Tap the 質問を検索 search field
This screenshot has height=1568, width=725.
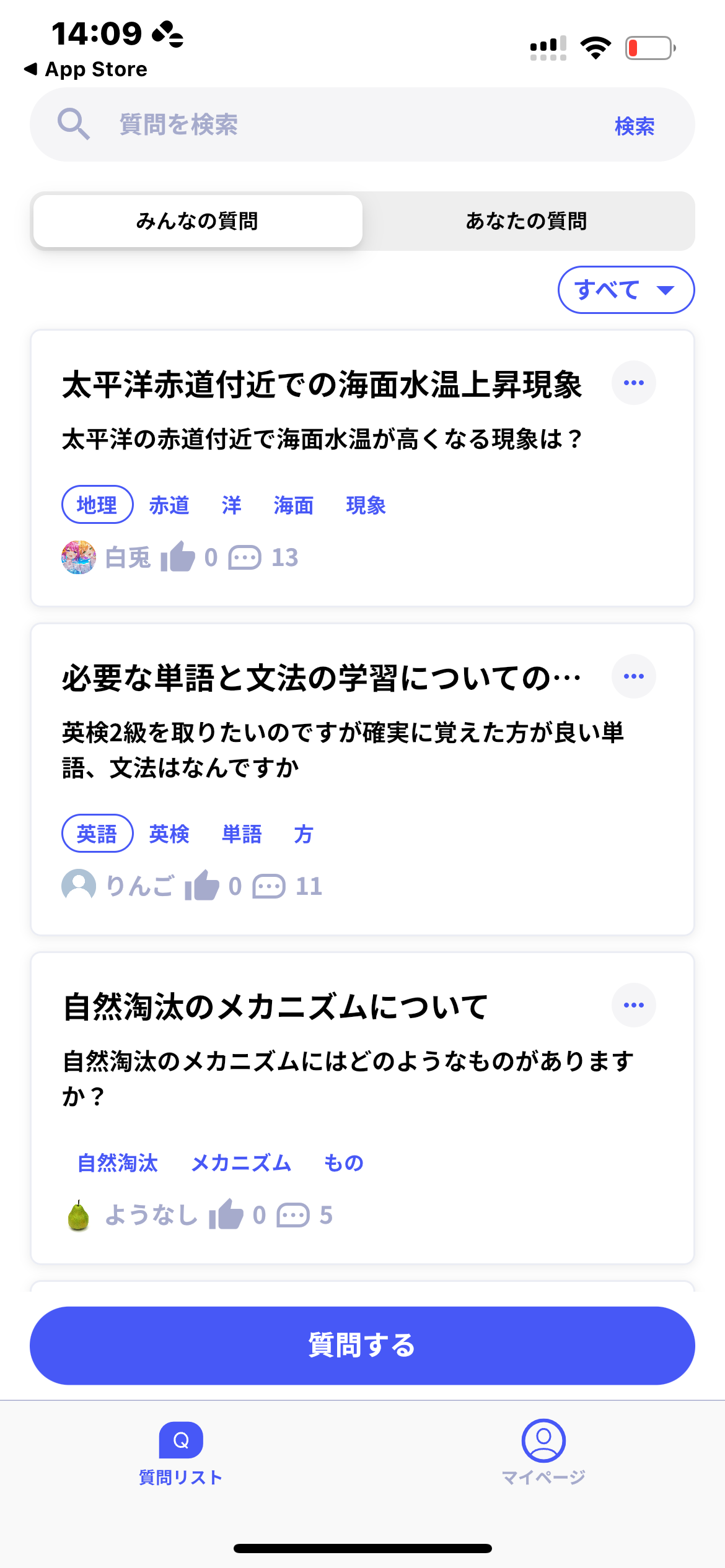coord(310,124)
